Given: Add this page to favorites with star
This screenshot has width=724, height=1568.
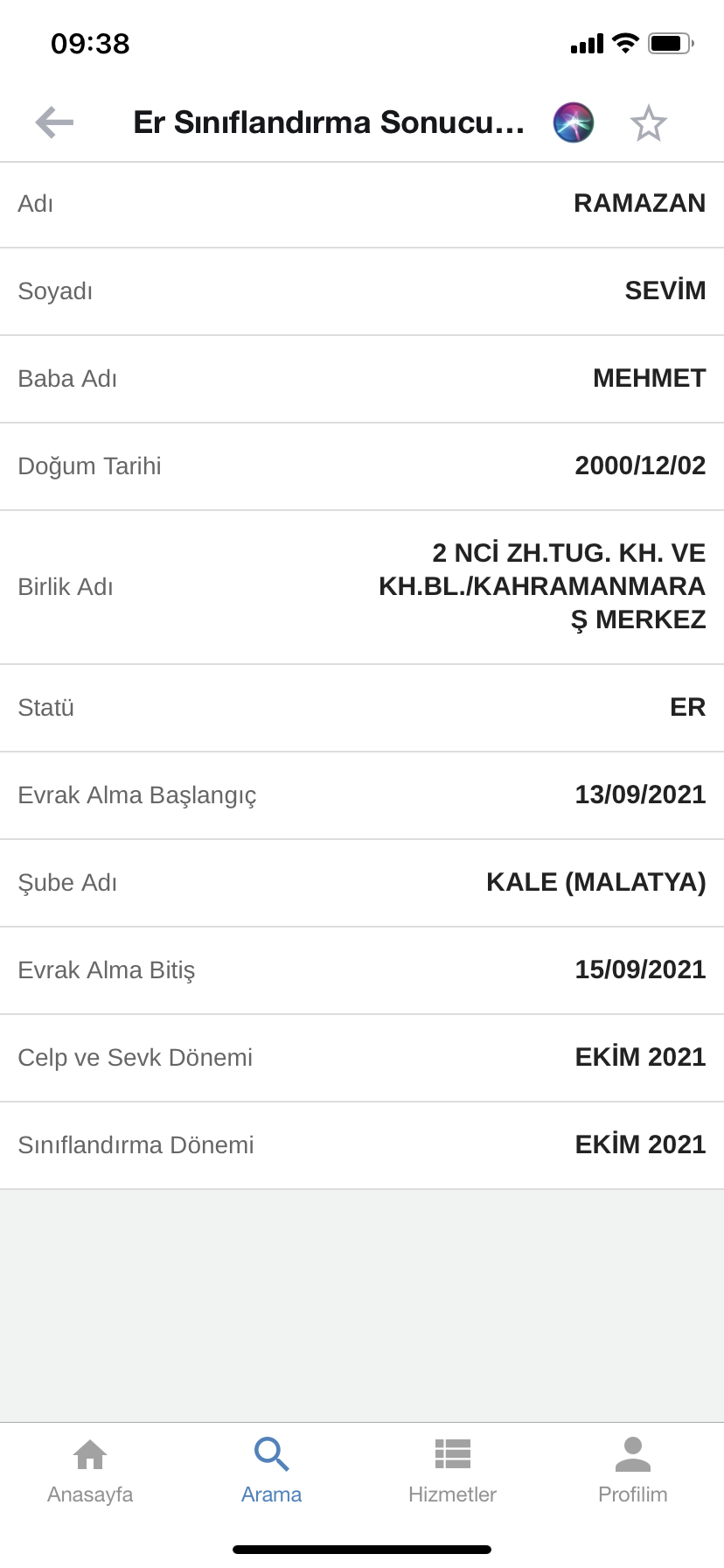Looking at the screenshot, I should (x=649, y=122).
